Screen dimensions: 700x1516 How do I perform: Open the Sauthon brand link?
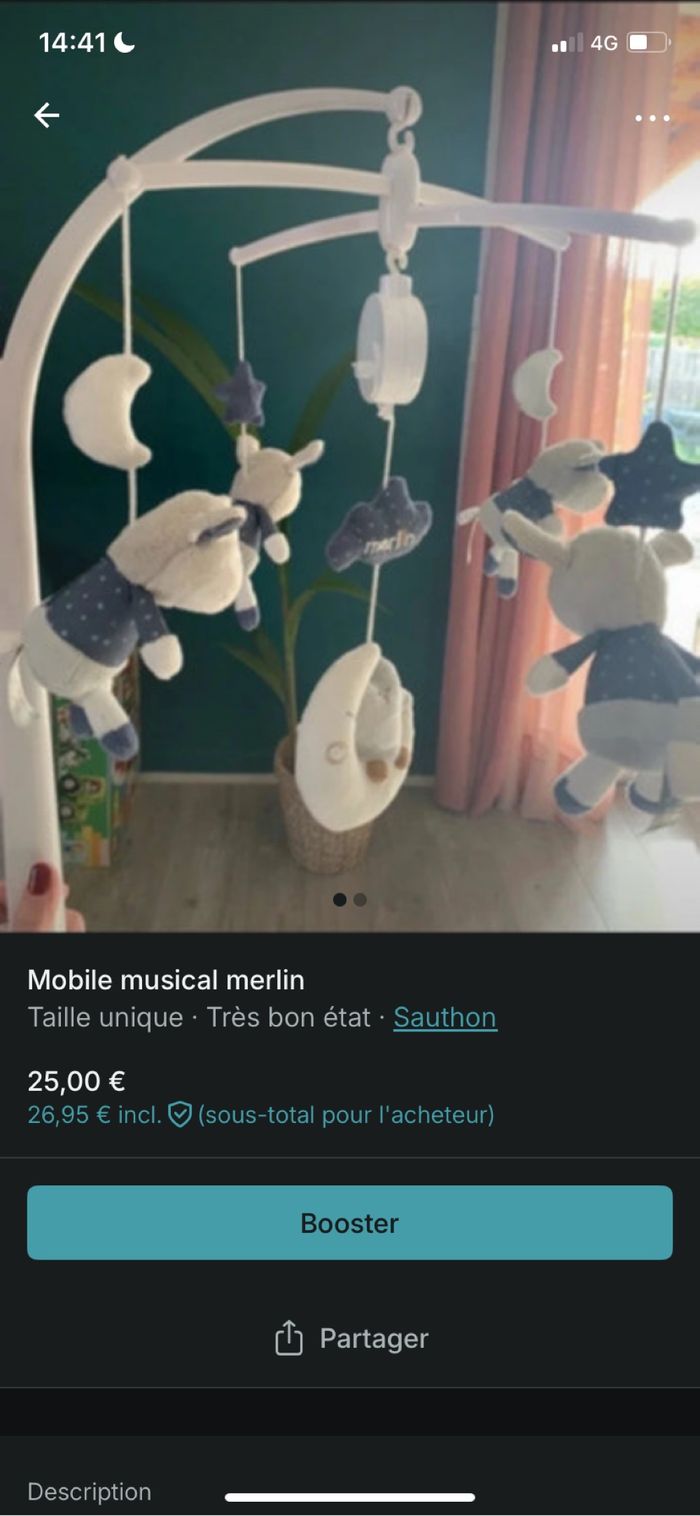(x=445, y=1018)
